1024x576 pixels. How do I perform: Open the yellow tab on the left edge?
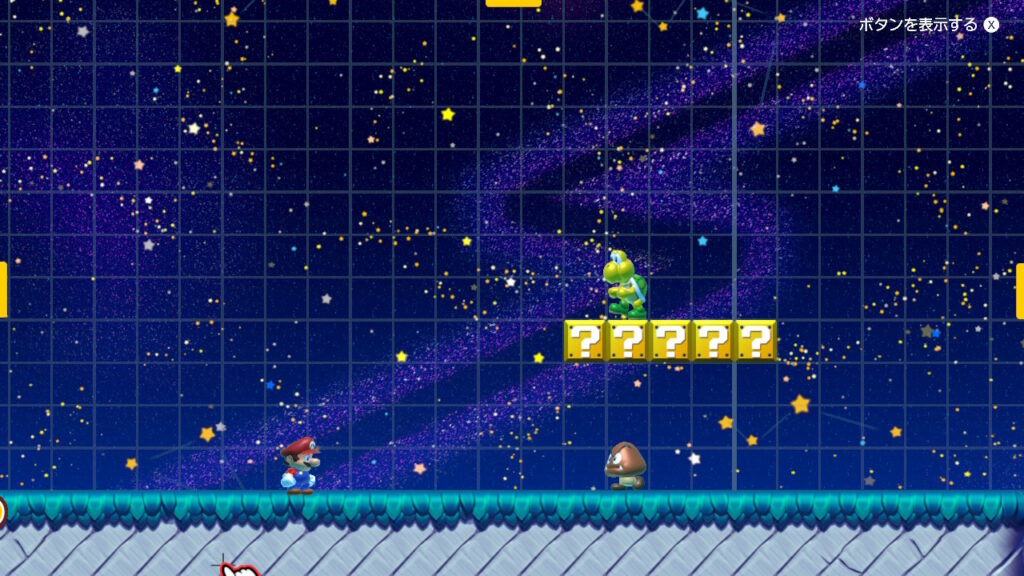click(x=3, y=290)
